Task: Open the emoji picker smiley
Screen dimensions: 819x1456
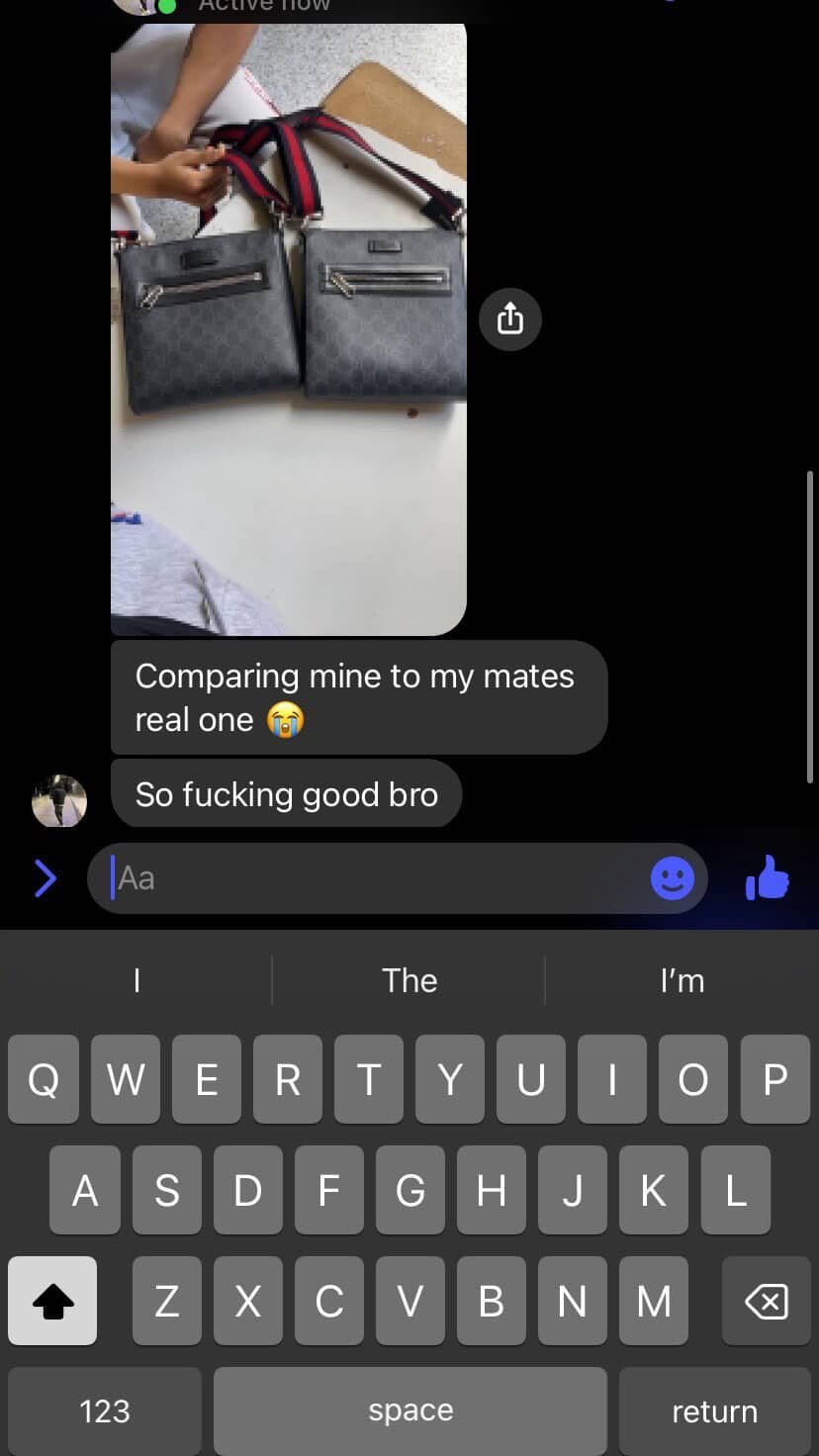Action: 672,877
